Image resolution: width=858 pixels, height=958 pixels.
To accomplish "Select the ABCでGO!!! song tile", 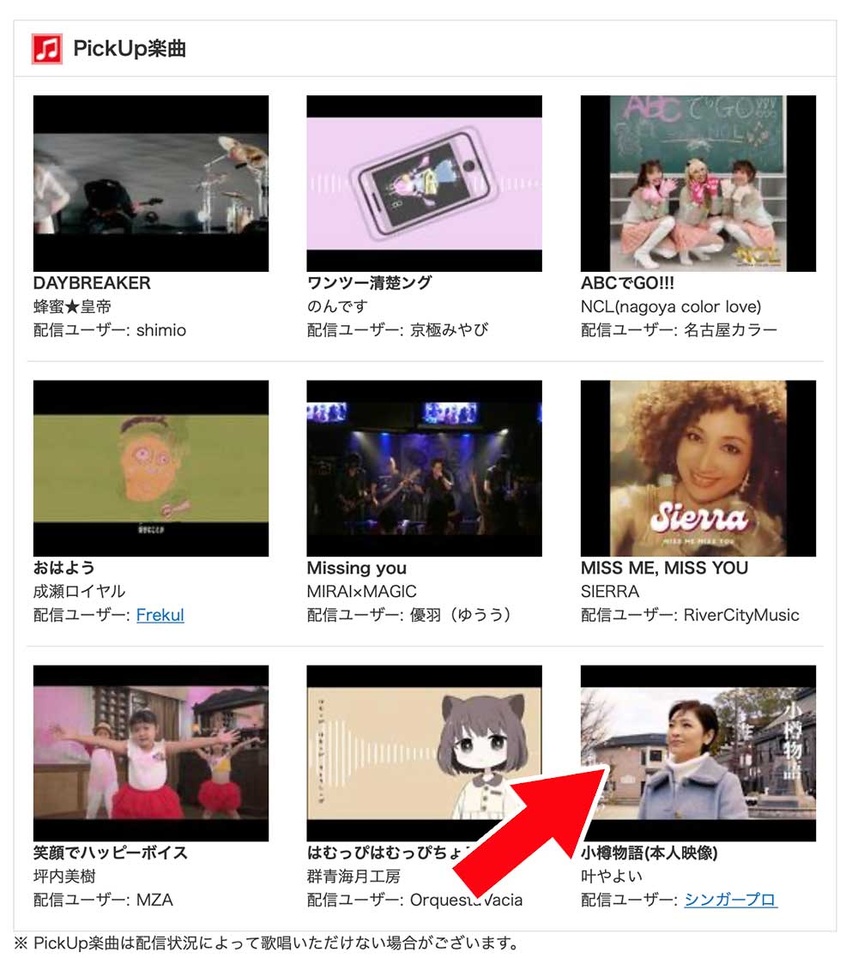I will 698,183.
